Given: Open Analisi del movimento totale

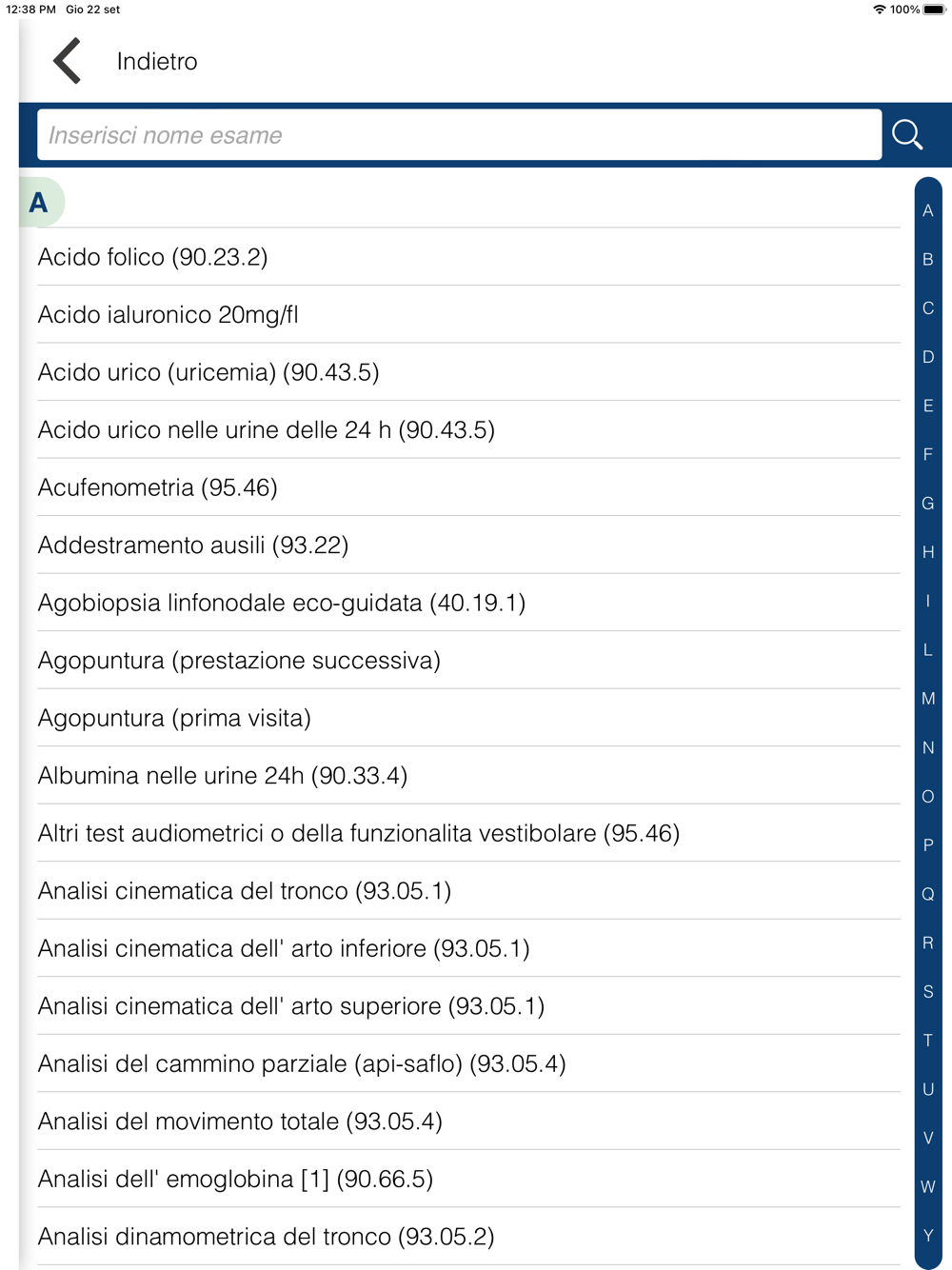Looking at the screenshot, I should tap(240, 1121).
